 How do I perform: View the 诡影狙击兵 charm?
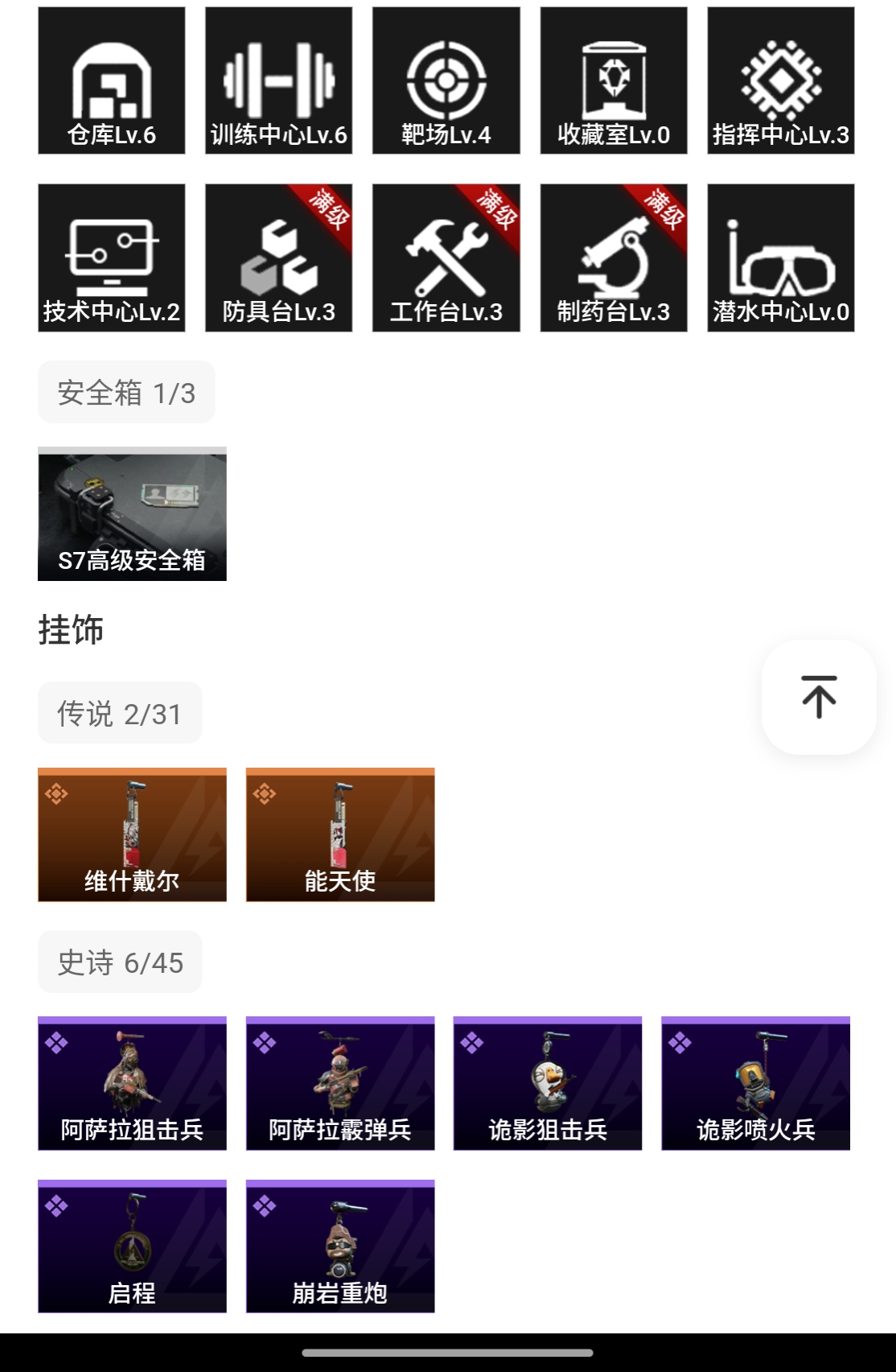(548, 1083)
